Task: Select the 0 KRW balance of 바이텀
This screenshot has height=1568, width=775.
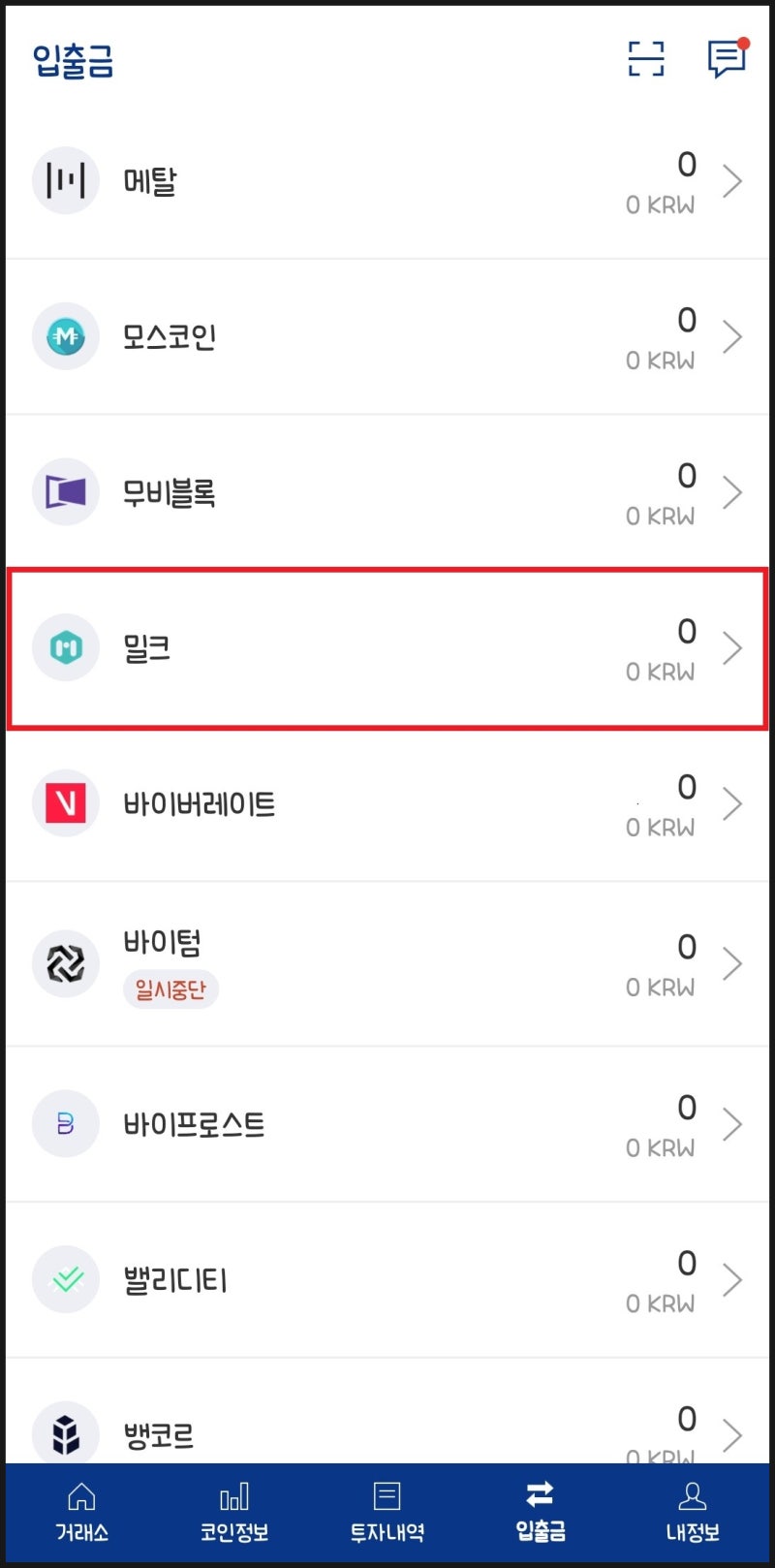Action: click(x=661, y=988)
